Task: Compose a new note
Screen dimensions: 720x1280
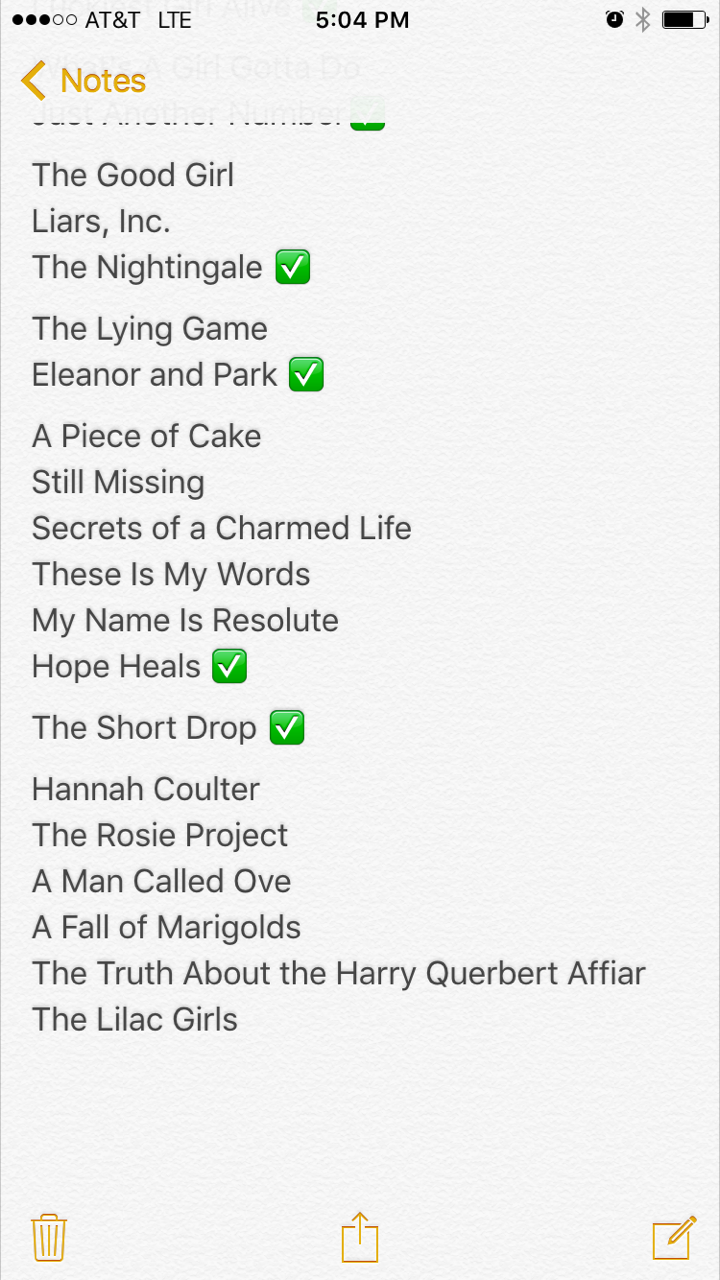Action: pyautogui.click(x=674, y=1238)
